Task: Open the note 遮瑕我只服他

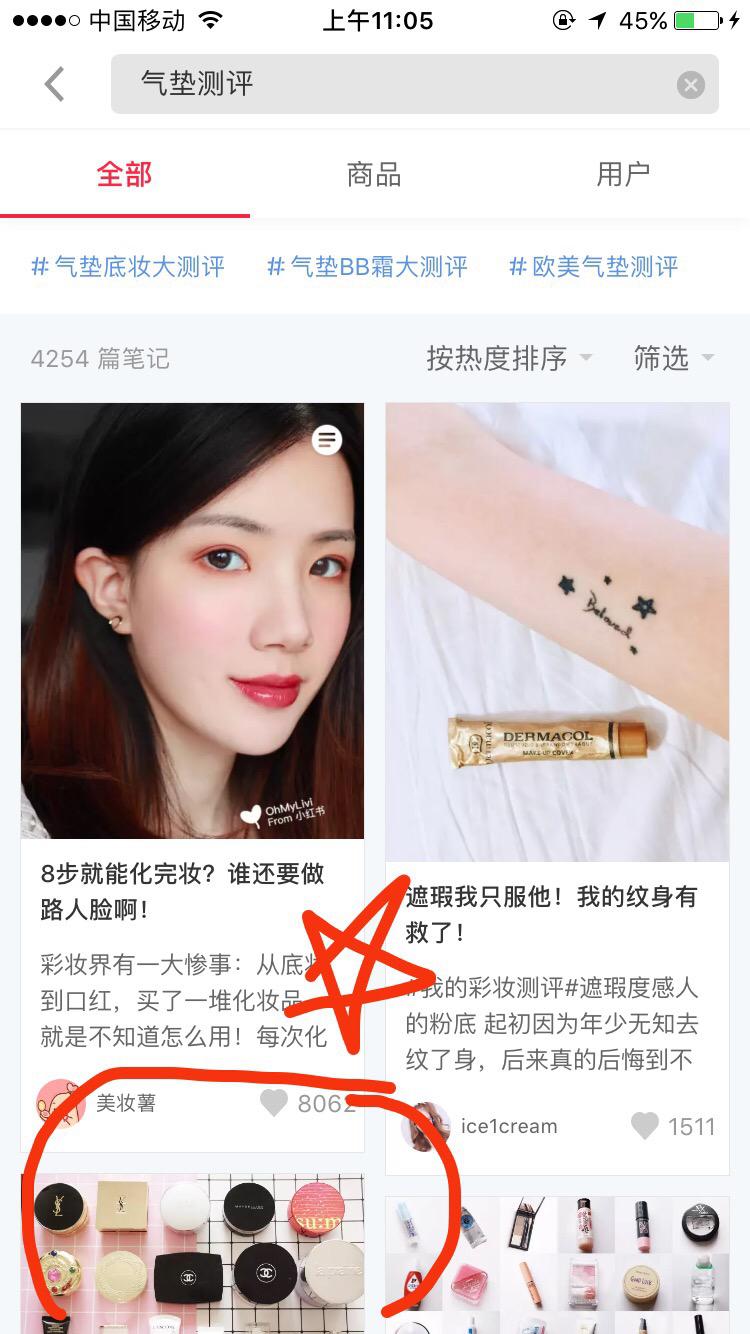Action: coord(557,630)
